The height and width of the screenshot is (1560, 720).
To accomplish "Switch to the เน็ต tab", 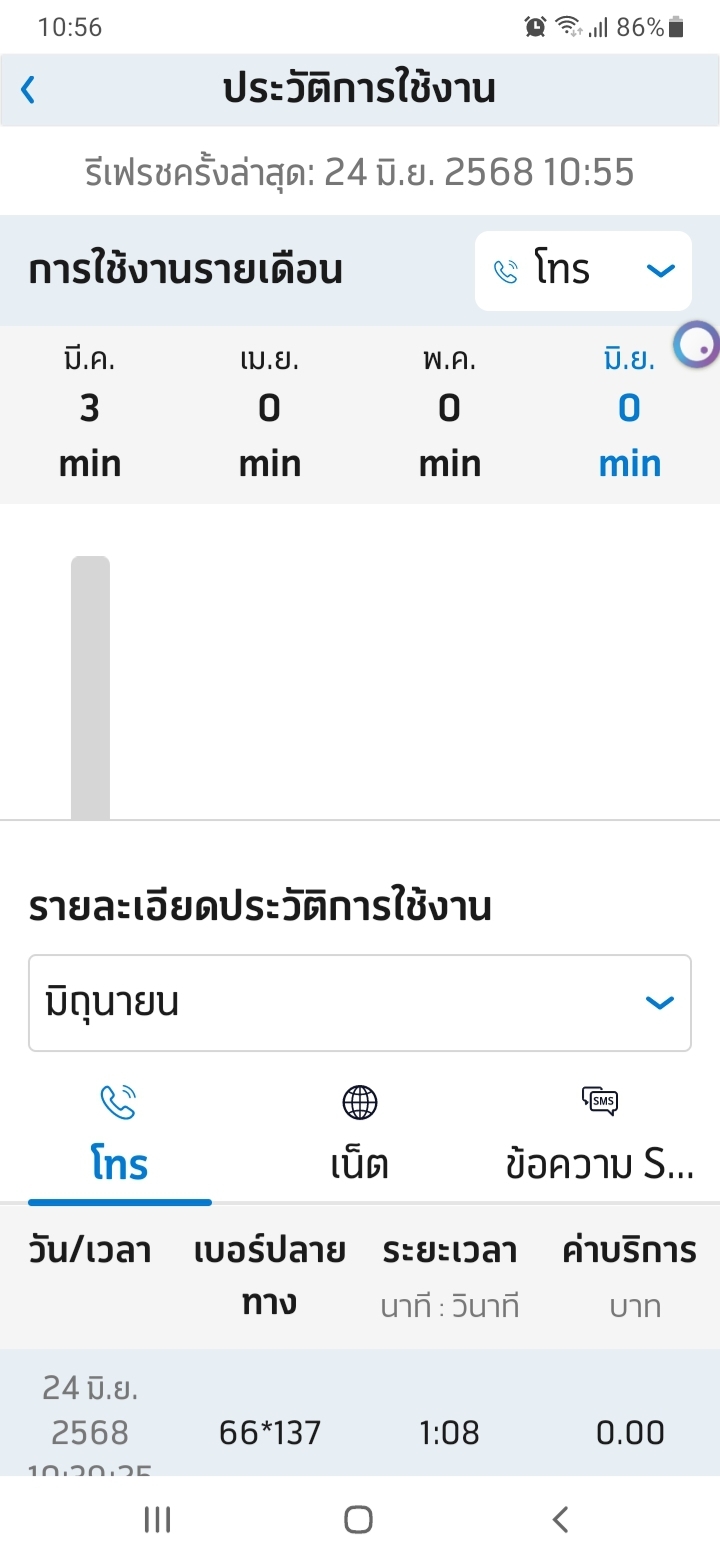I will tap(360, 1136).
